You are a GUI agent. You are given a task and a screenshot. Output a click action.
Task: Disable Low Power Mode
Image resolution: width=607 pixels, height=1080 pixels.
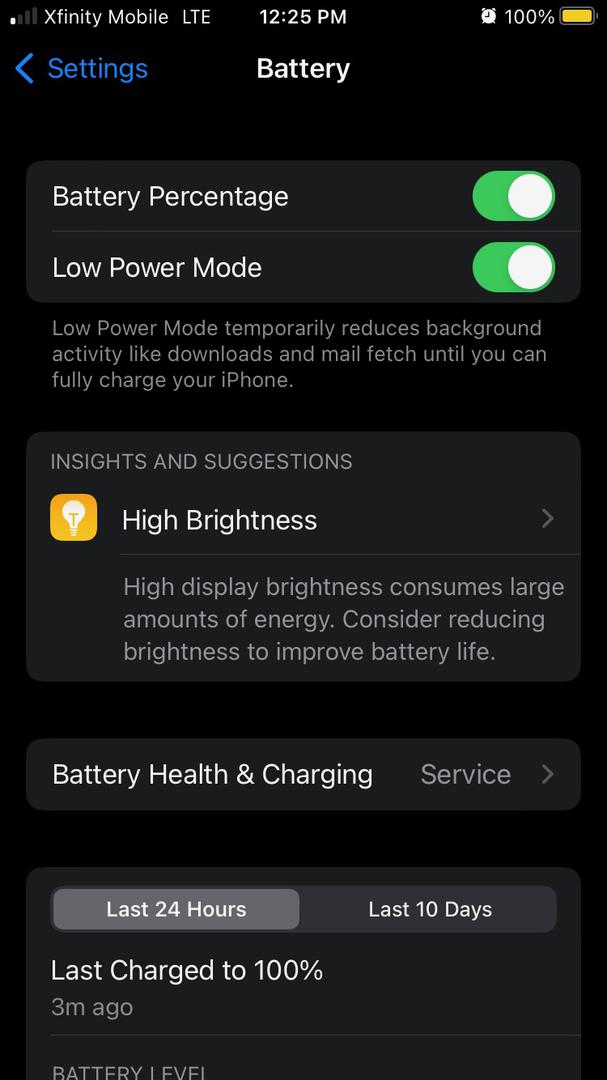513,268
